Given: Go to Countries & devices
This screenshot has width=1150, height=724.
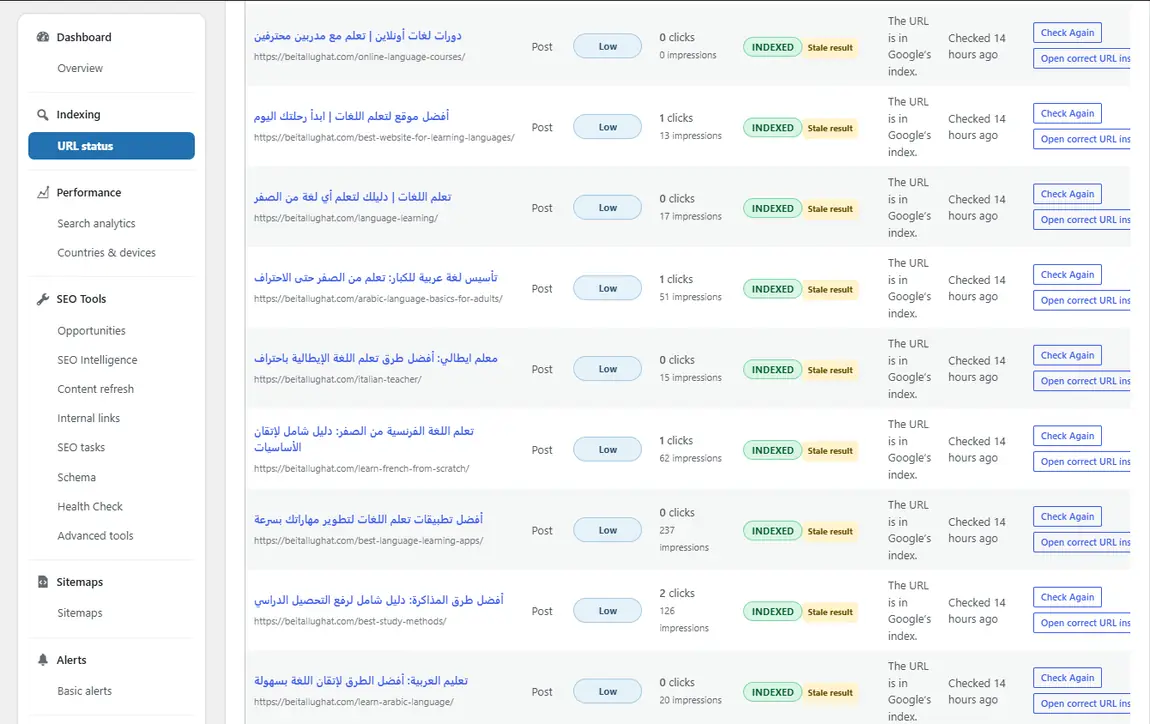Looking at the screenshot, I should [106, 253].
